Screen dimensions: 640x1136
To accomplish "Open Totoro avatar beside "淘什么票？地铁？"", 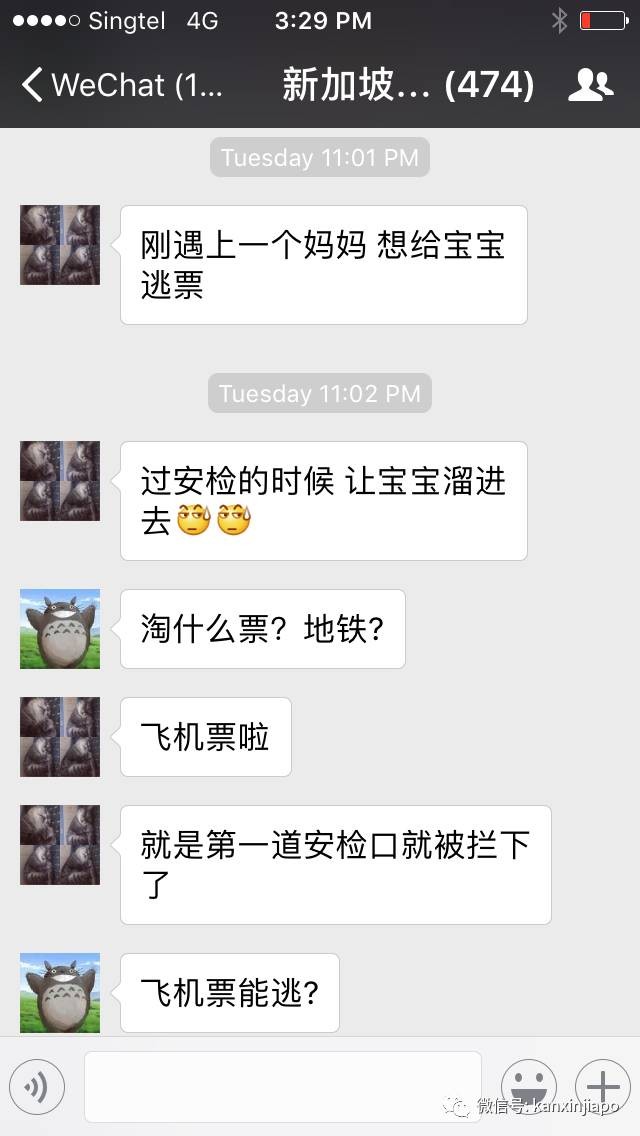I will click(x=60, y=629).
